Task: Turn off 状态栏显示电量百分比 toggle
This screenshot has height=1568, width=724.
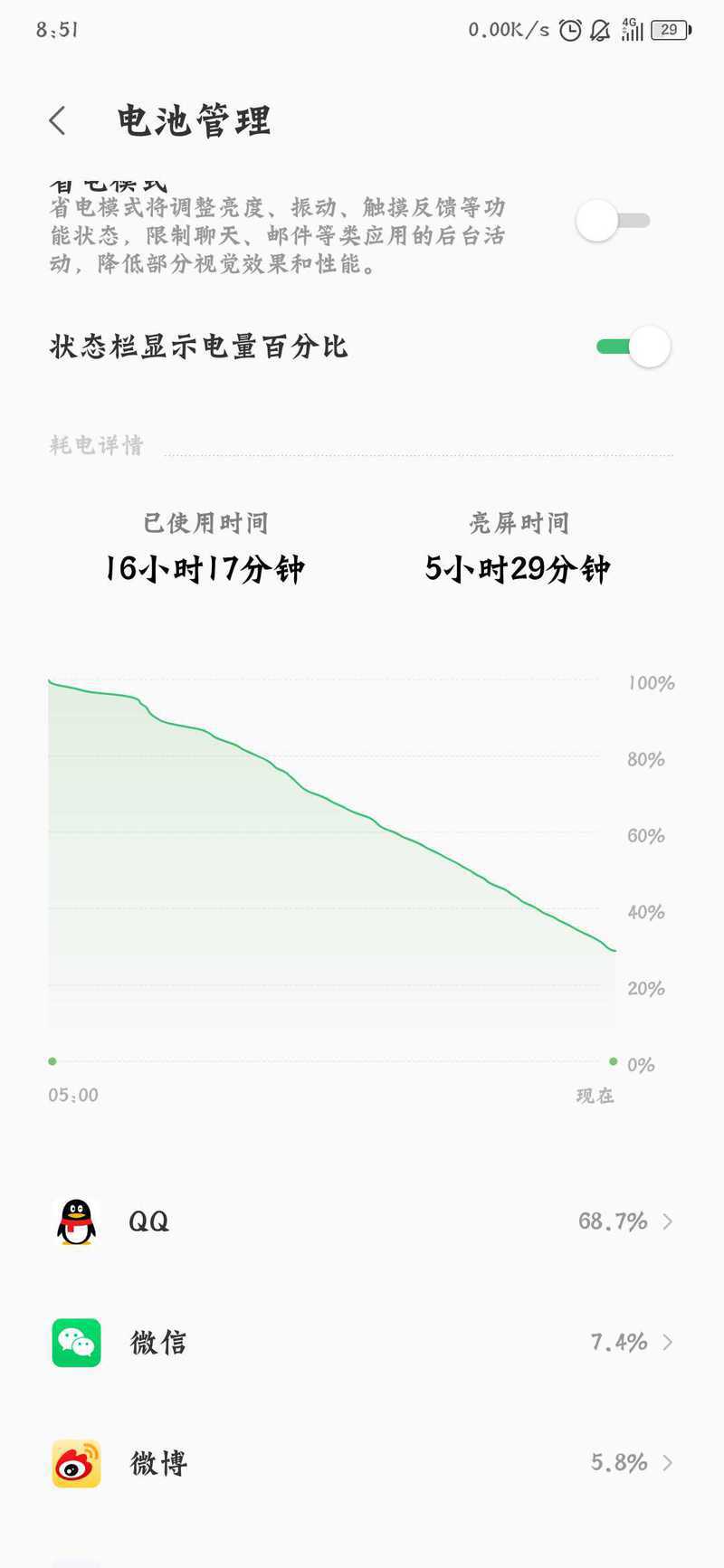Action: click(633, 347)
